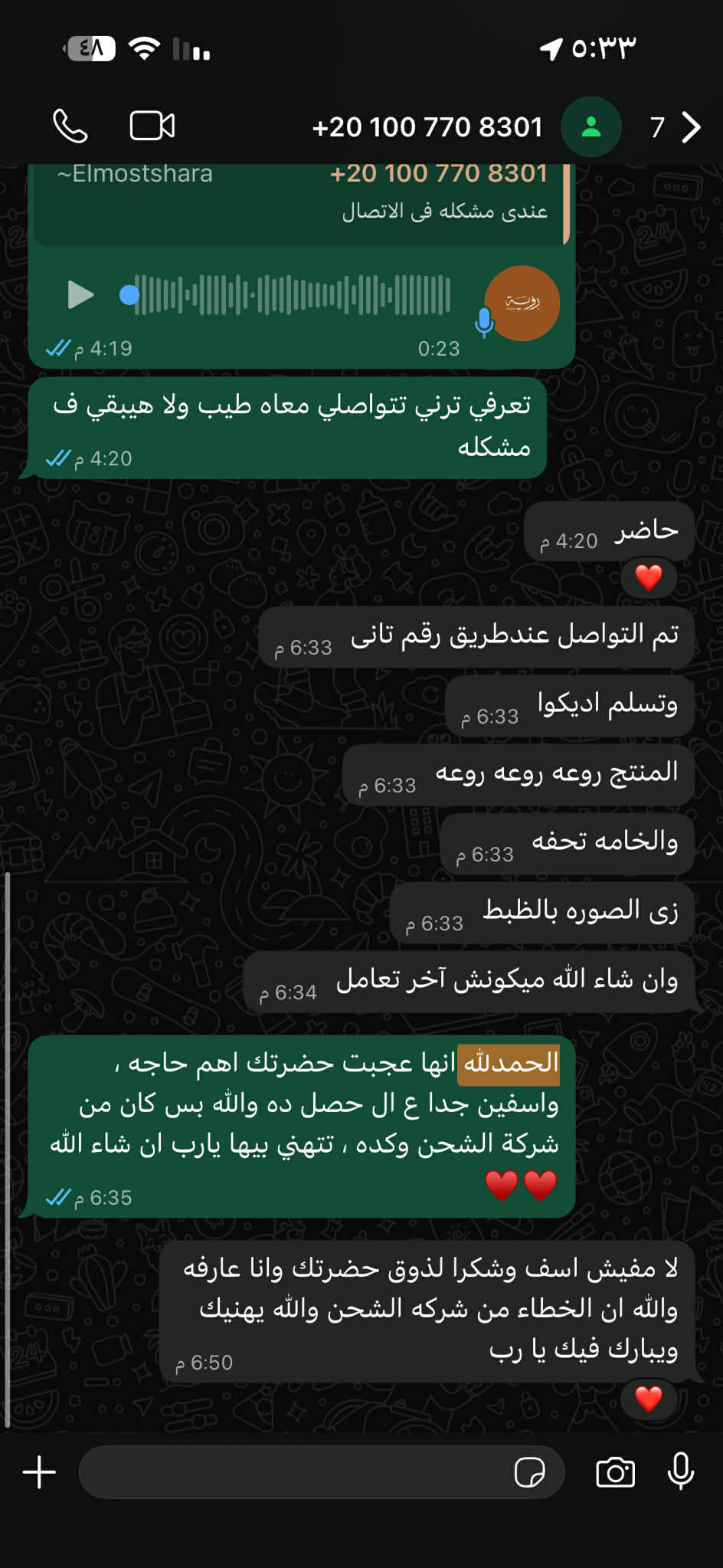Play the 0:23 voice message
Image resolution: width=723 pixels, height=1568 pixels.
click(x=80, y=295)
